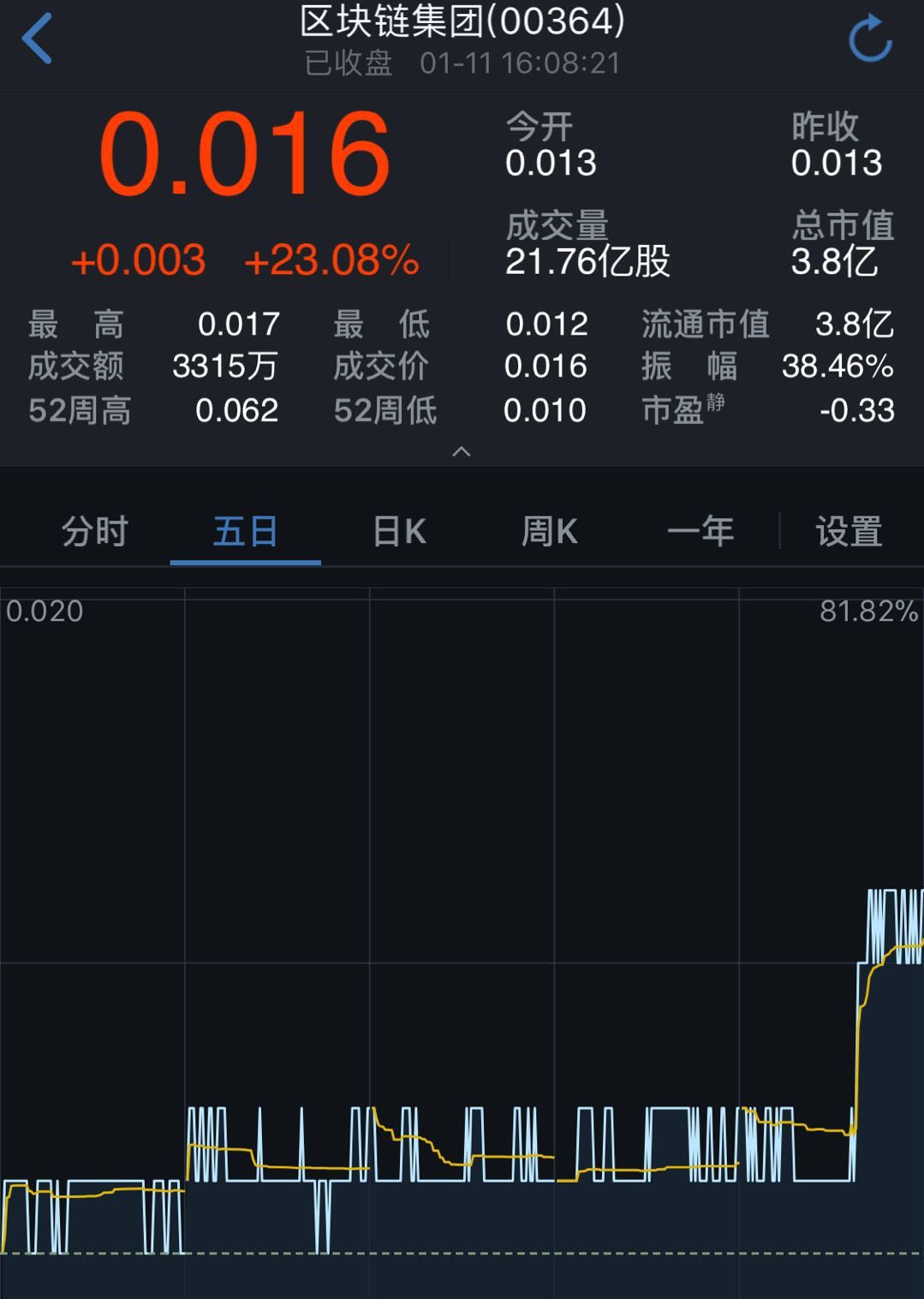Show the 周K chart tab
The width and height of the screenshot is (924, 1299).
coord(550,532)
